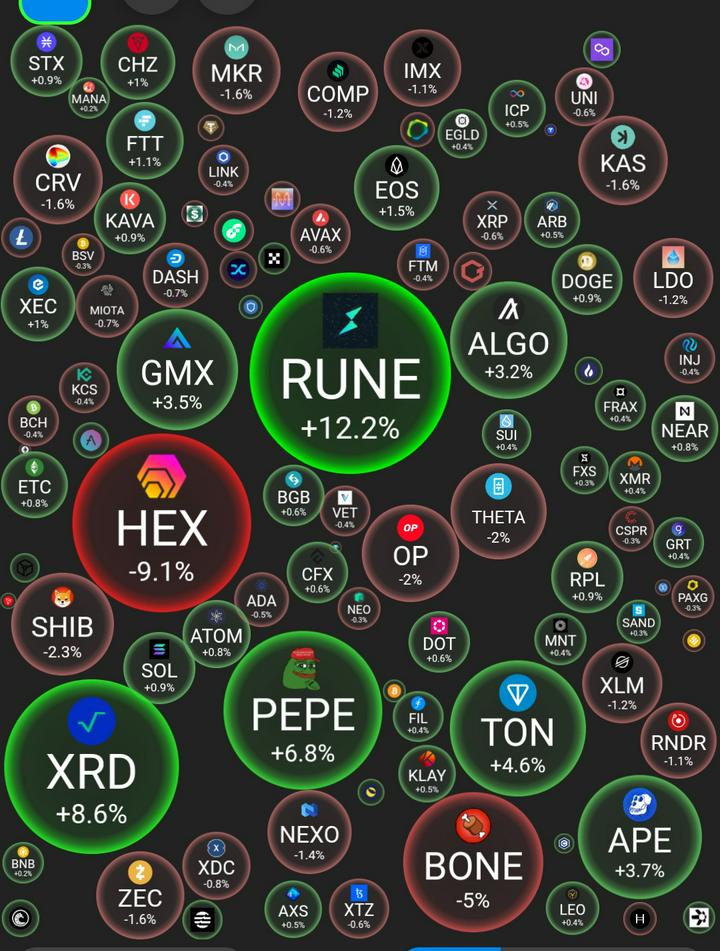Open the TON bubble details
Screen dimensions: 720x951
coord(517,728)
